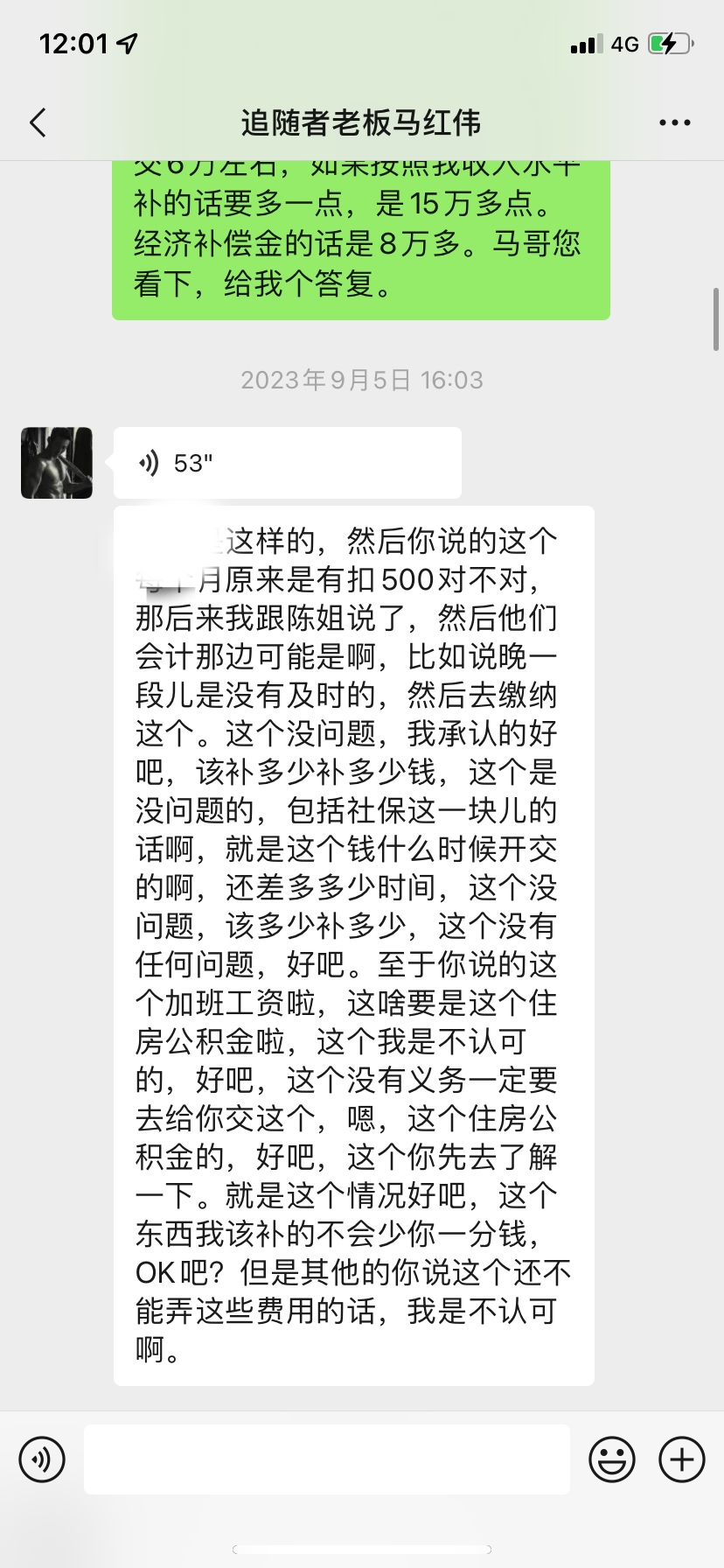Open the three-dot chat info menu

pos(674,123)
